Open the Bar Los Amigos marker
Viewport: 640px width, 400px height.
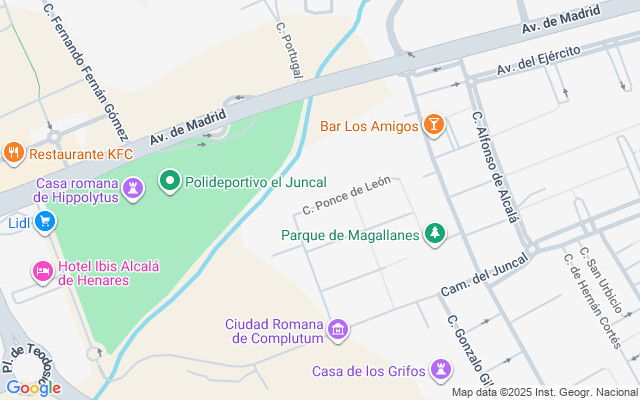pos(433,125)
